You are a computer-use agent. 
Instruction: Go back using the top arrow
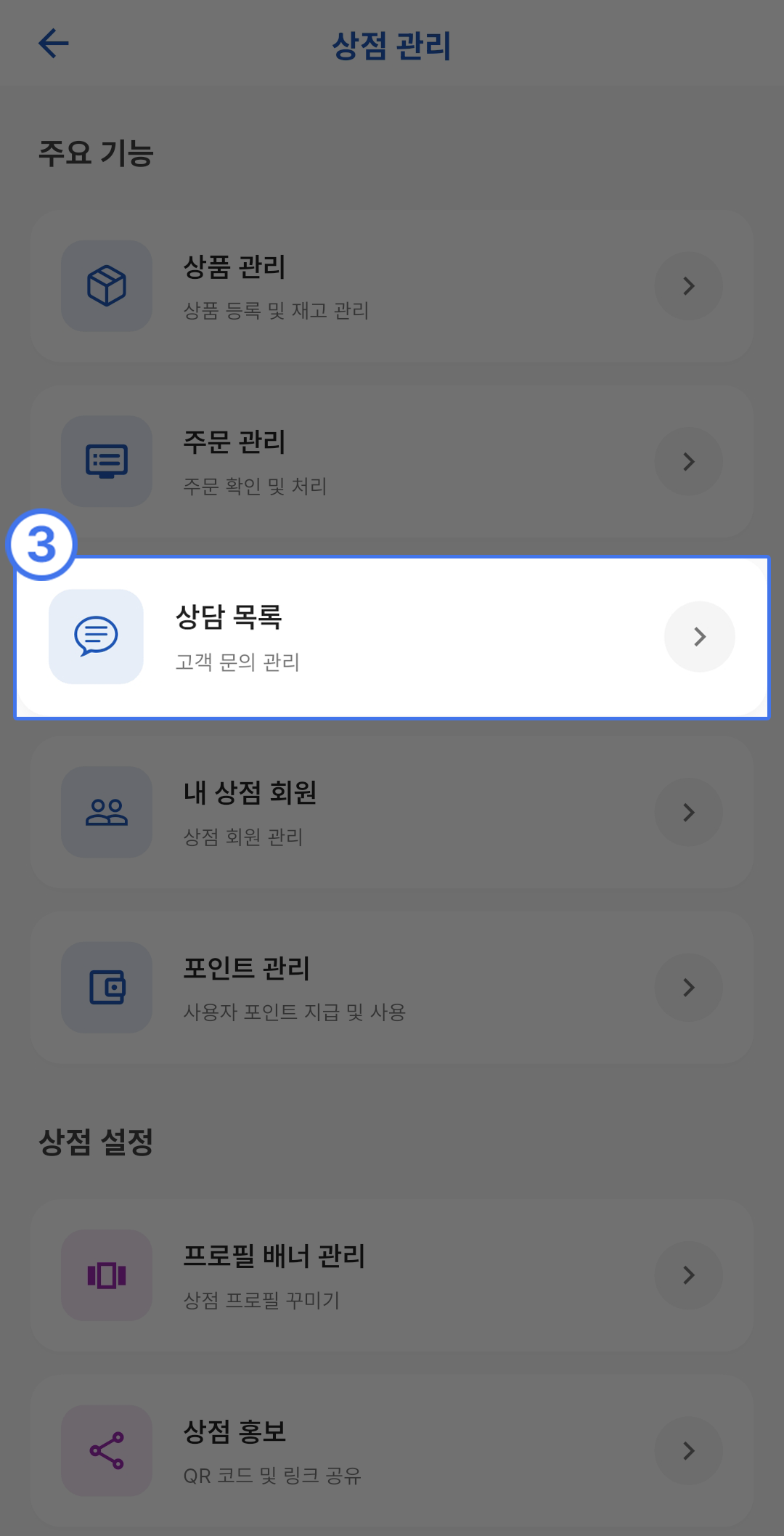pyautogui.click(x=53, y=44)
